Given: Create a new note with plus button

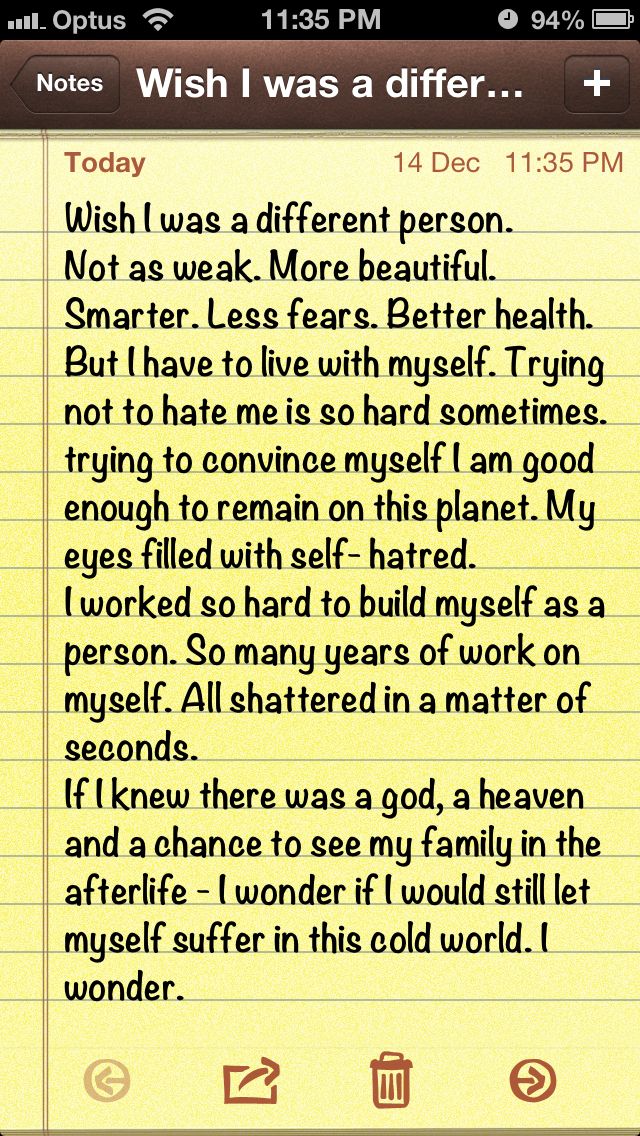Looking at the screenshot, I should click(x=596, y=83).
